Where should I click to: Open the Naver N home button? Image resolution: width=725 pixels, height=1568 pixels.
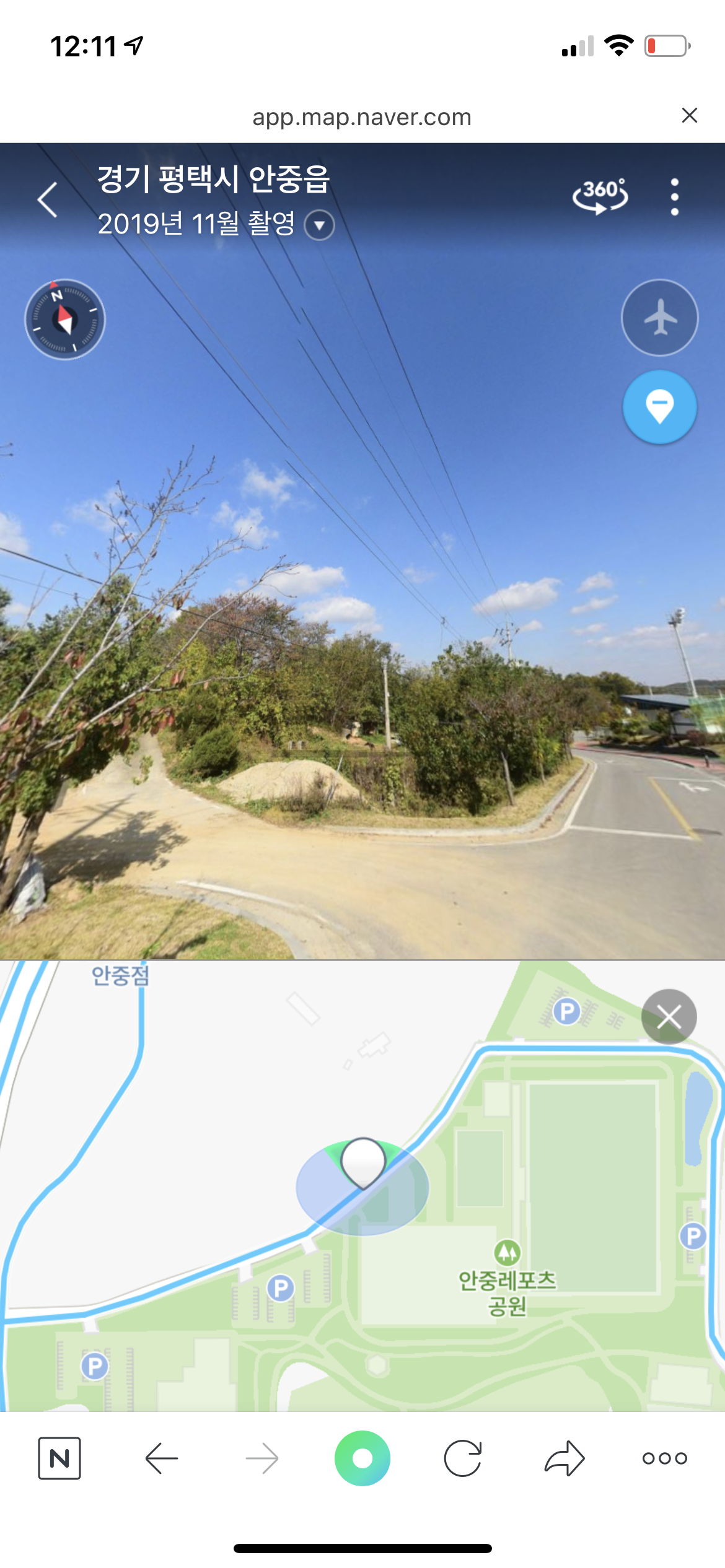click(x=59, y=1458)
